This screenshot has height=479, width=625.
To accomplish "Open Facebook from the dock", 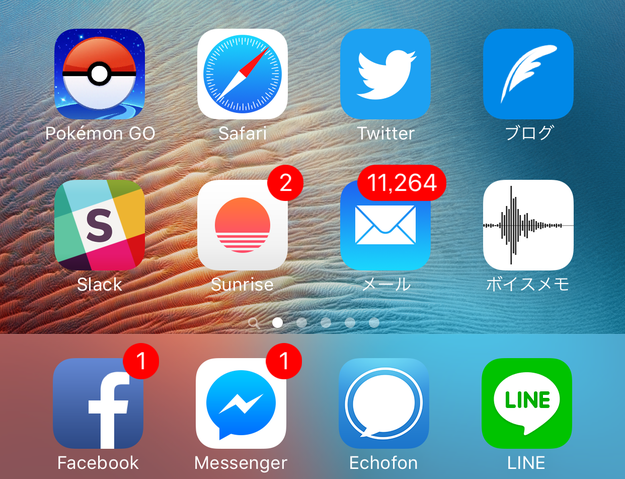I will tap(98, 402).
